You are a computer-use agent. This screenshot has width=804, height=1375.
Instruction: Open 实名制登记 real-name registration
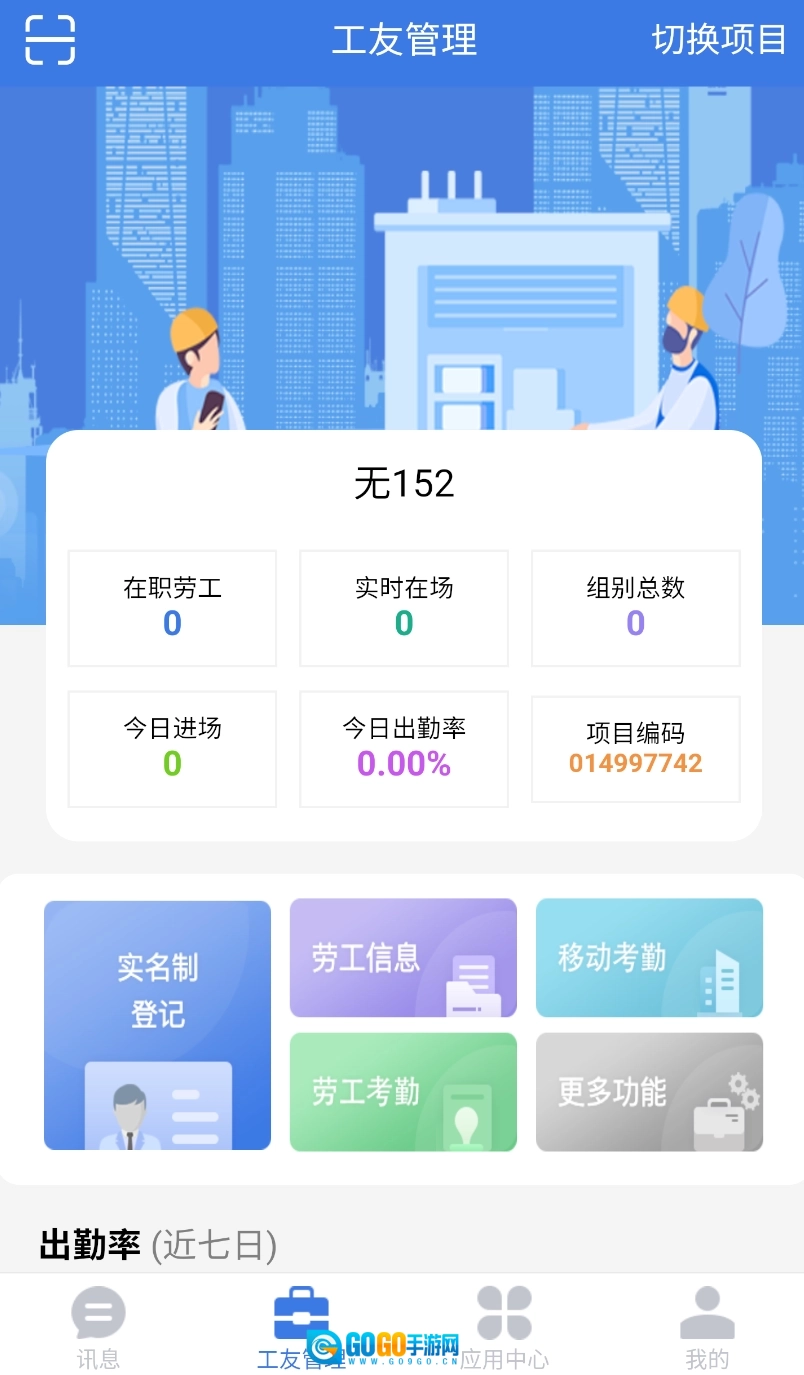[x=157, y=1024]
